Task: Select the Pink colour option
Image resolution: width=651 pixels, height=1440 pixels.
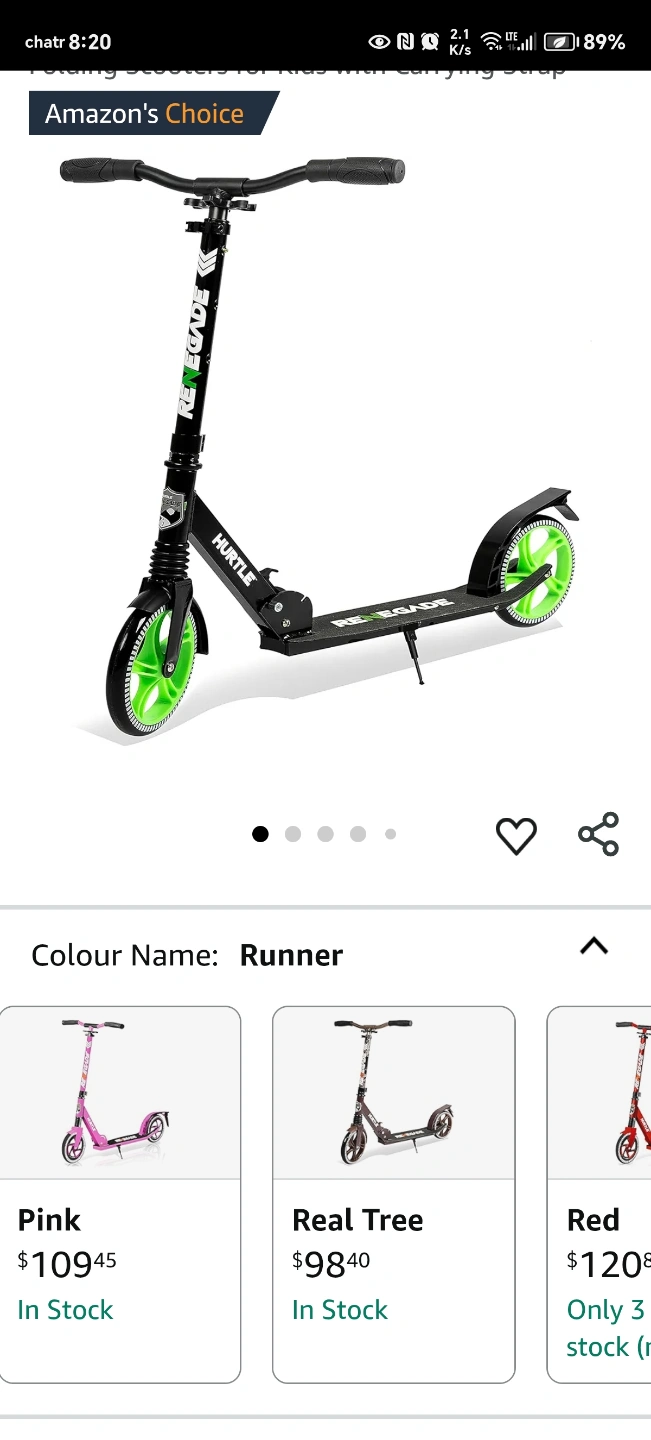Action: click(120, 1194)
